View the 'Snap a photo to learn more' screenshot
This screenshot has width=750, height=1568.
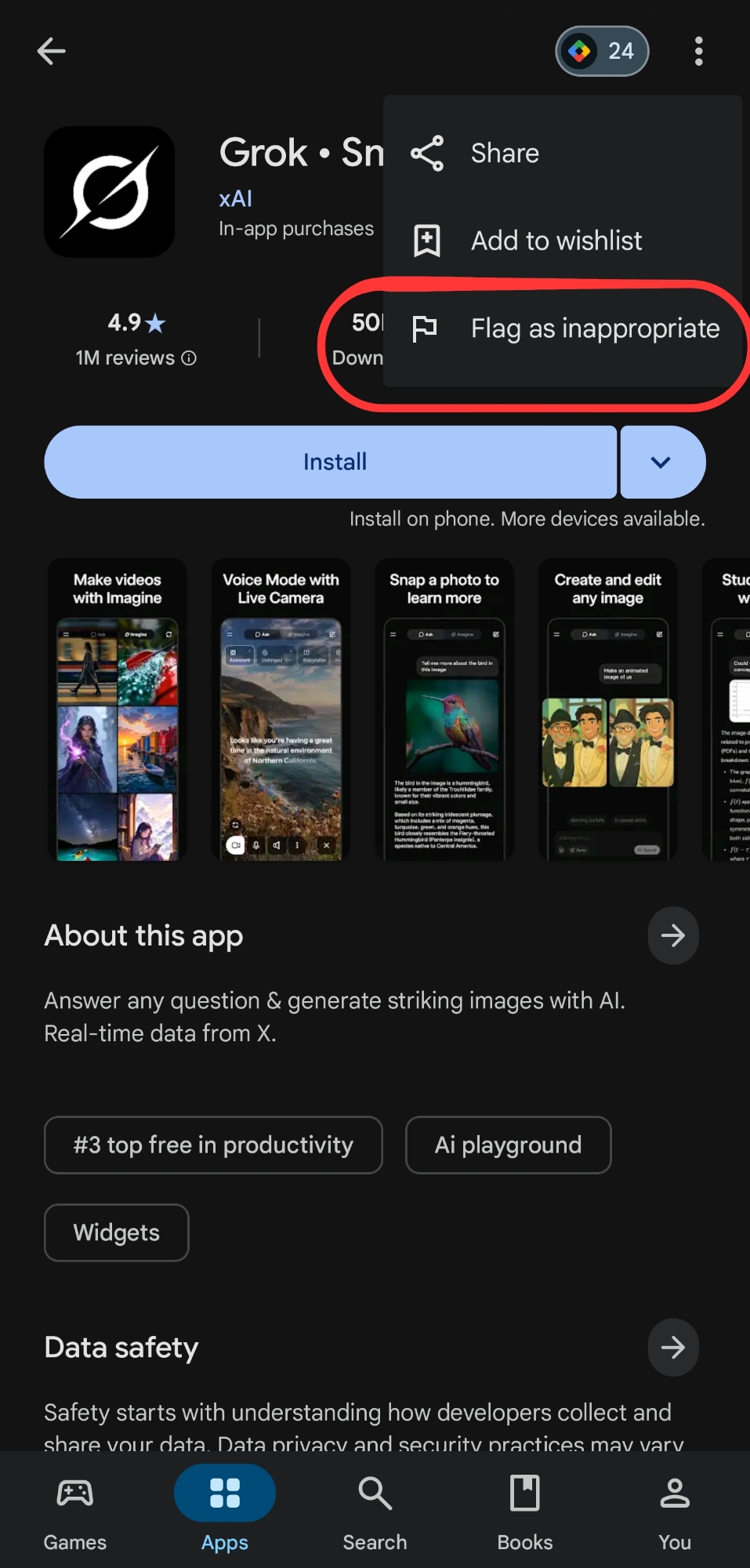[444, 710]
